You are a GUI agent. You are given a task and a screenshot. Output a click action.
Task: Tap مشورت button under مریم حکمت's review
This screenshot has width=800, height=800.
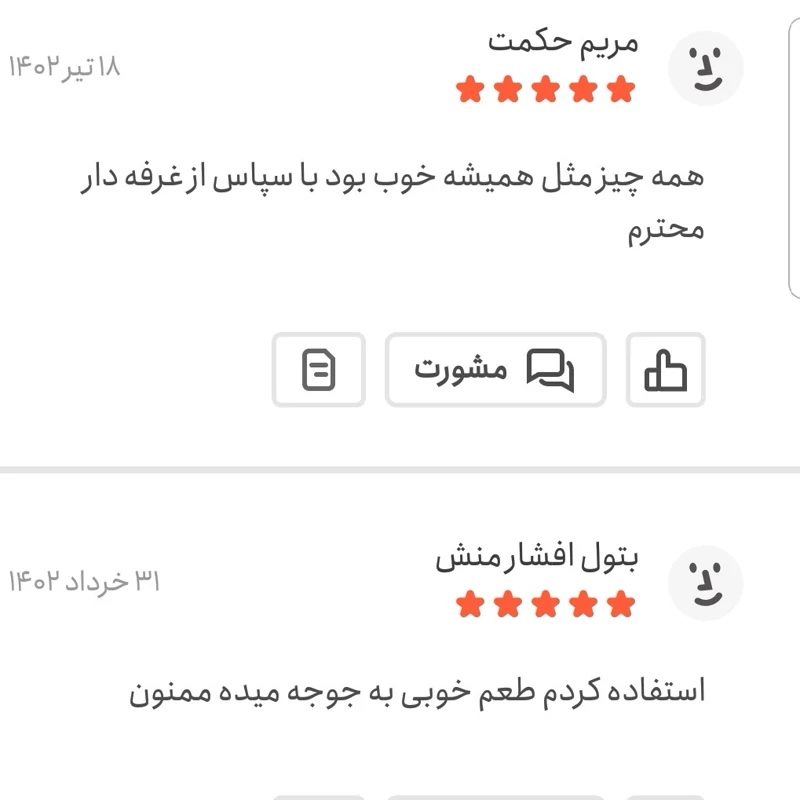click(x=496, y=370)
